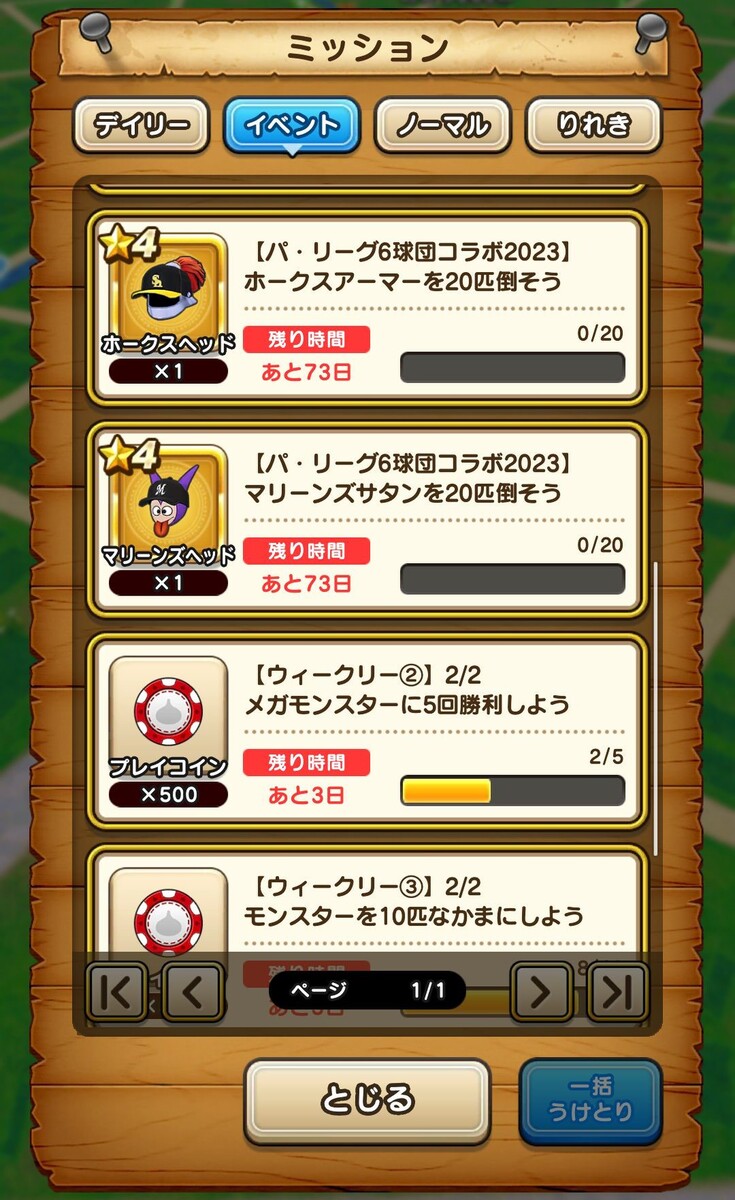
Task: Jump to the last page
Action: point(617,992)
